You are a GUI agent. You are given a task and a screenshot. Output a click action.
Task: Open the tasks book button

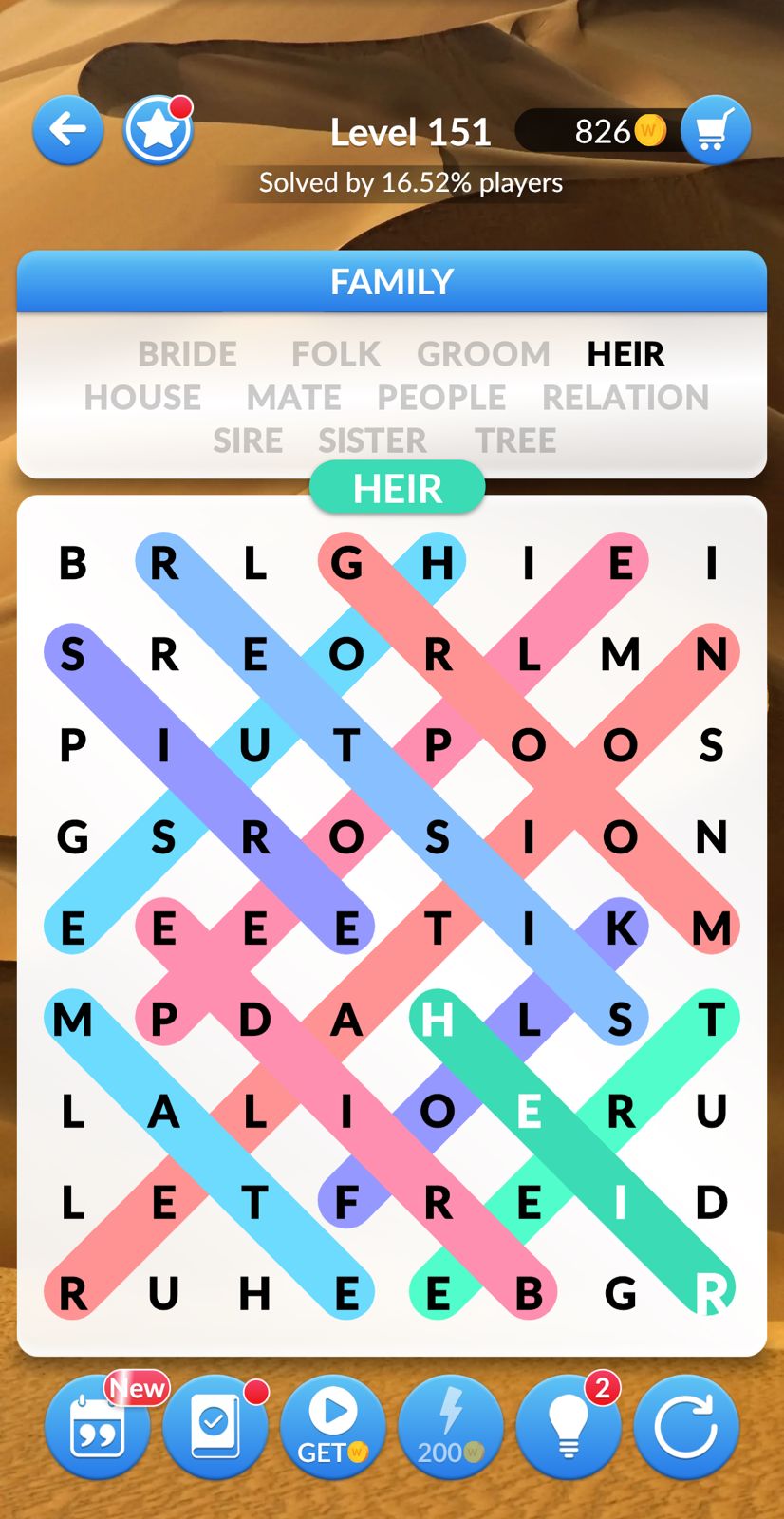(215, 1427)
